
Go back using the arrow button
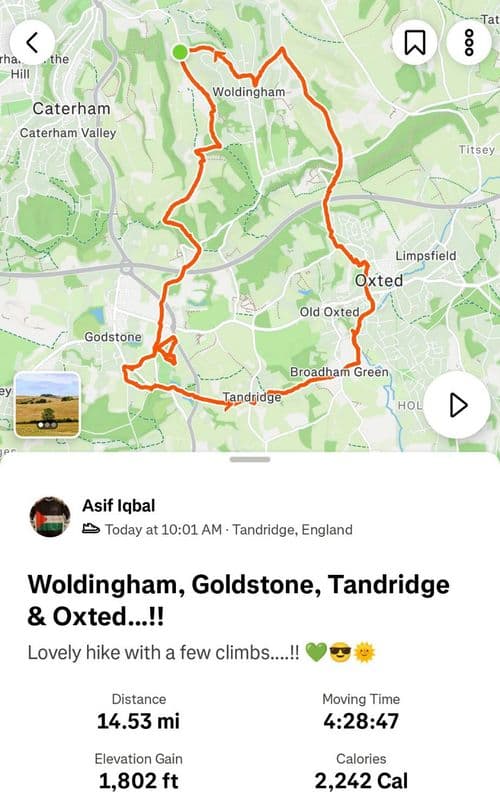point(32,42)
